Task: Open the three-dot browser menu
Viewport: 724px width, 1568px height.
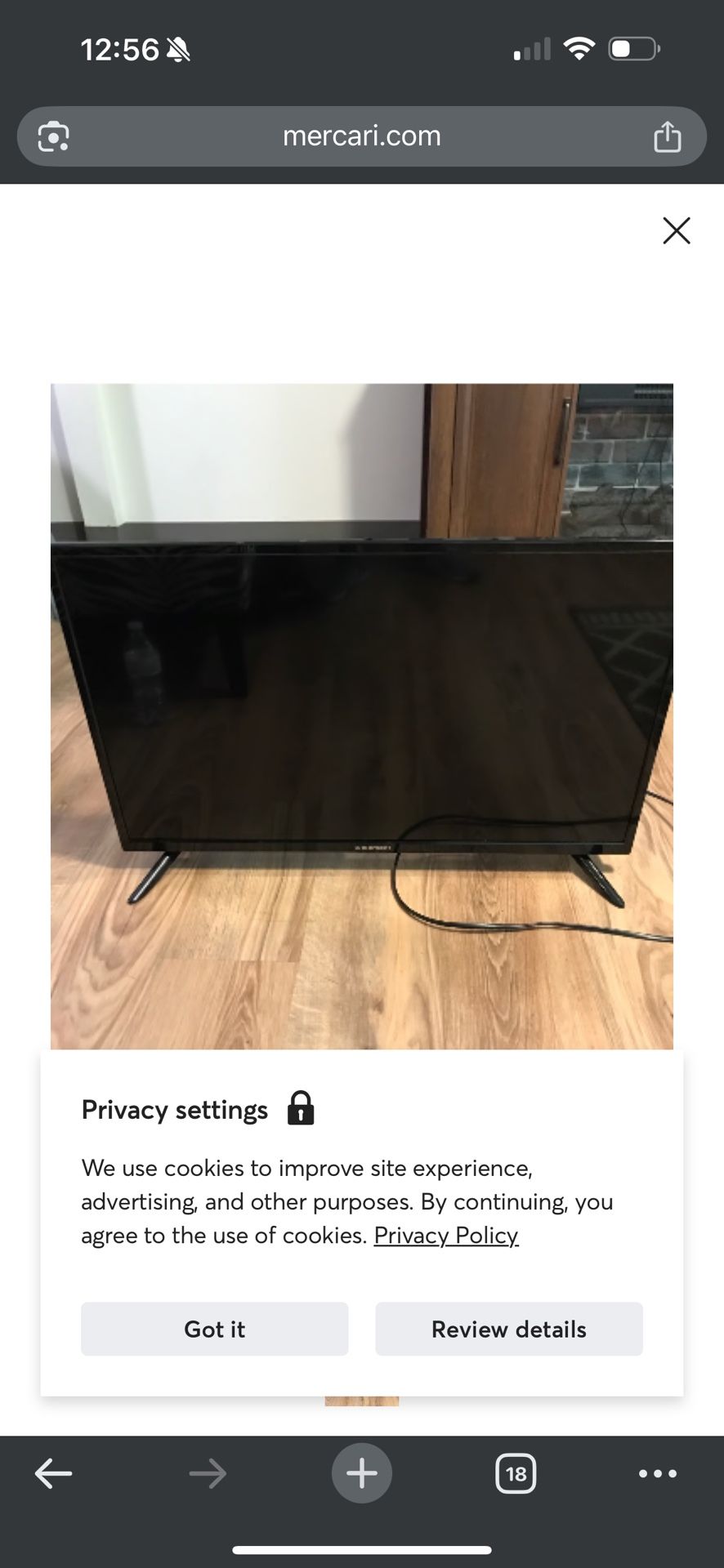Action: click(x=656, y=1473)
